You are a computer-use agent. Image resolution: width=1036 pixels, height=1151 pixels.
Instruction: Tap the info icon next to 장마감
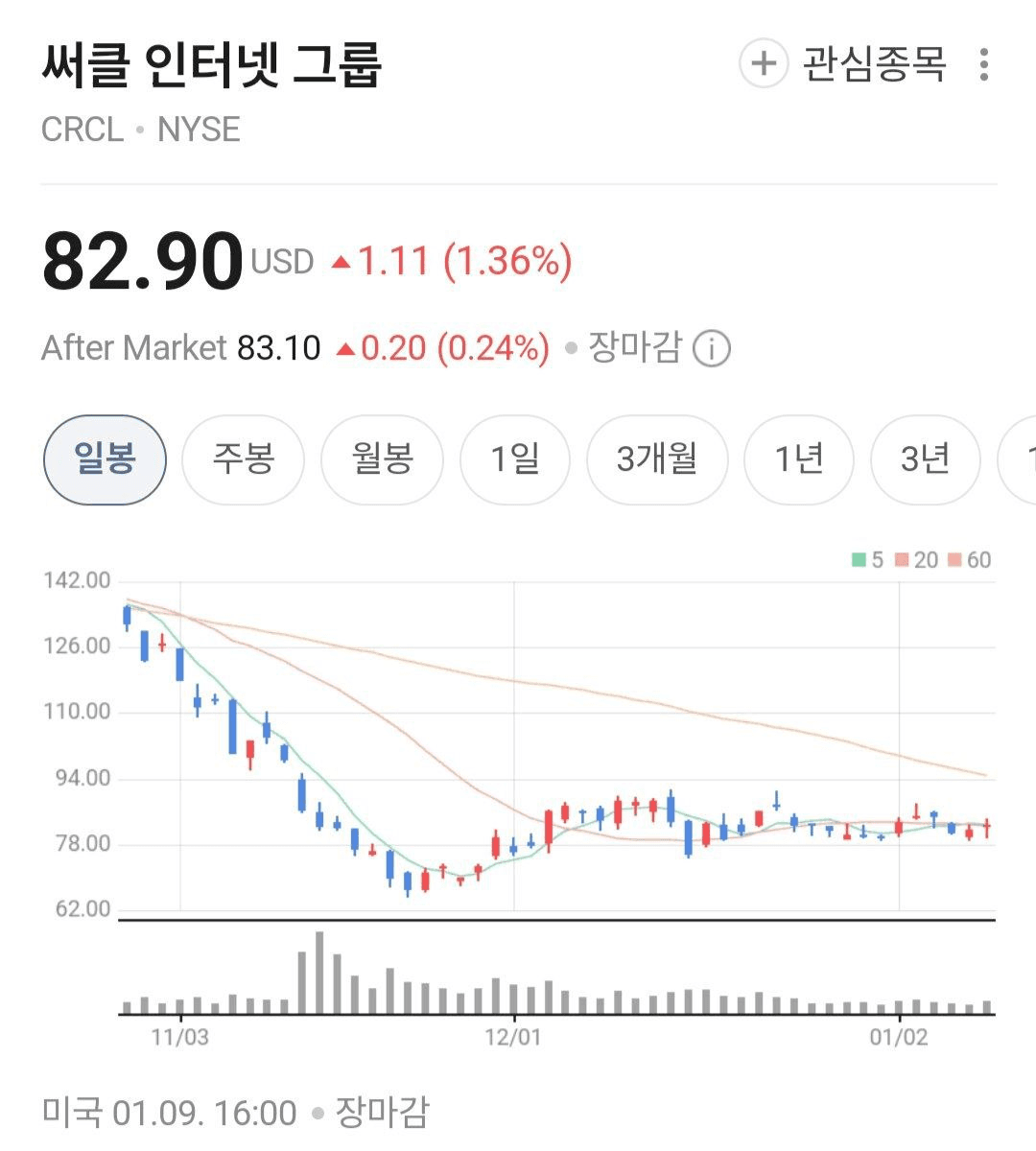tap(711, 348)
